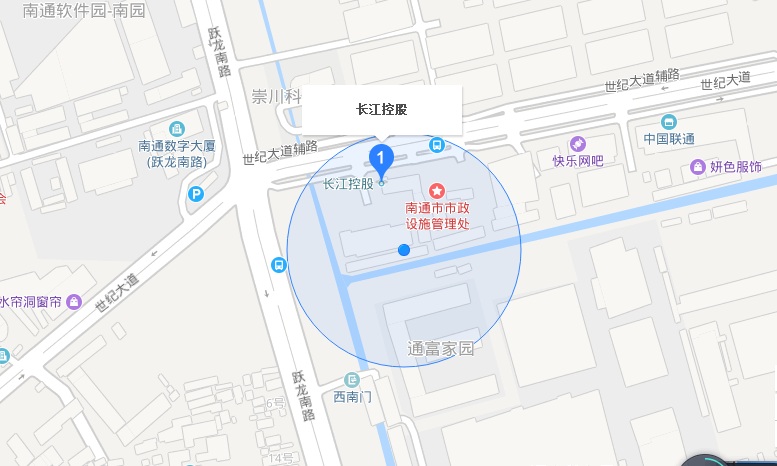Tap the blue marker numbered 1

(x=380, y=157)
